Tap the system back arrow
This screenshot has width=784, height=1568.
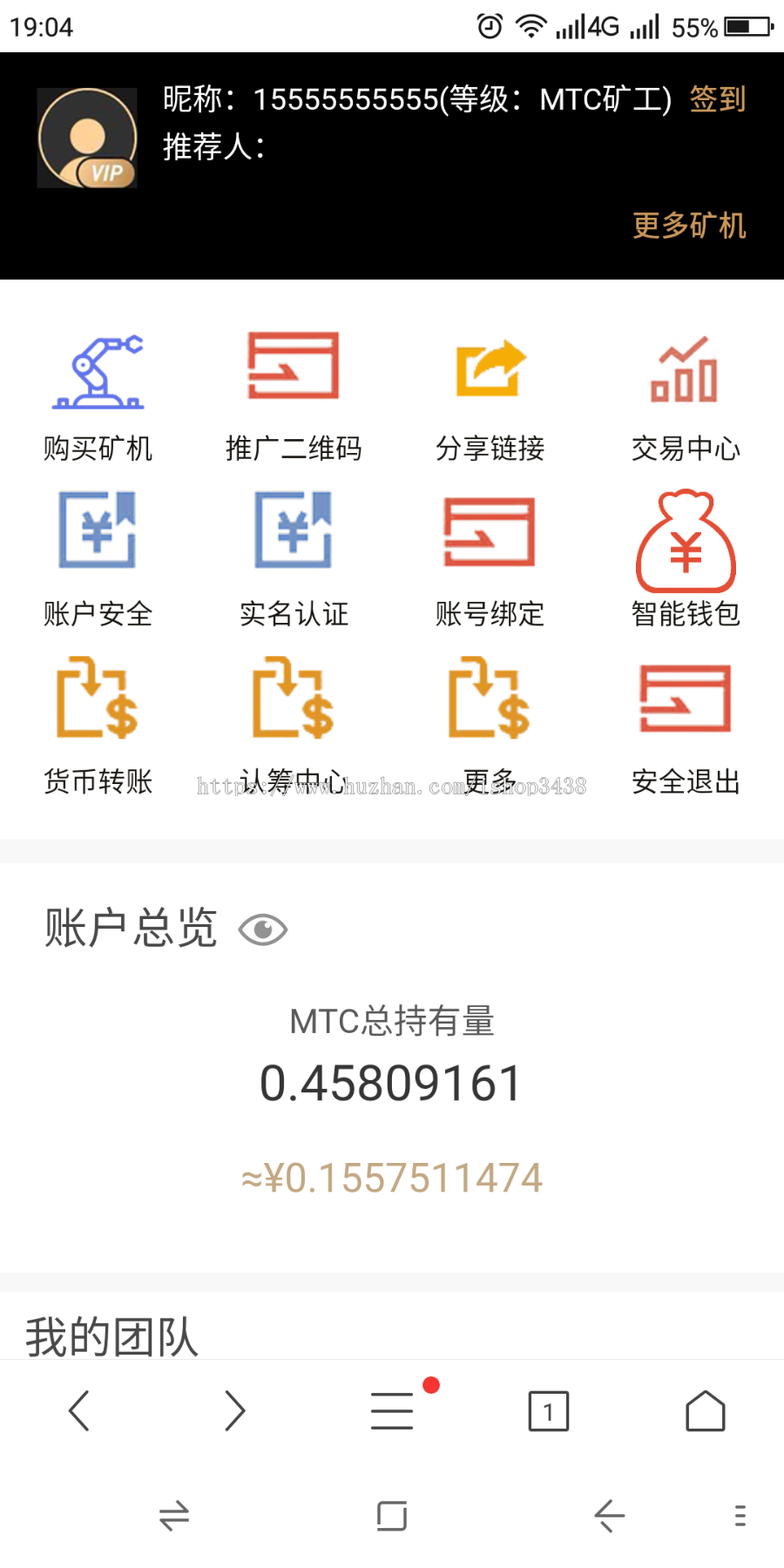pyautogui.click(x=610, y=1516)
